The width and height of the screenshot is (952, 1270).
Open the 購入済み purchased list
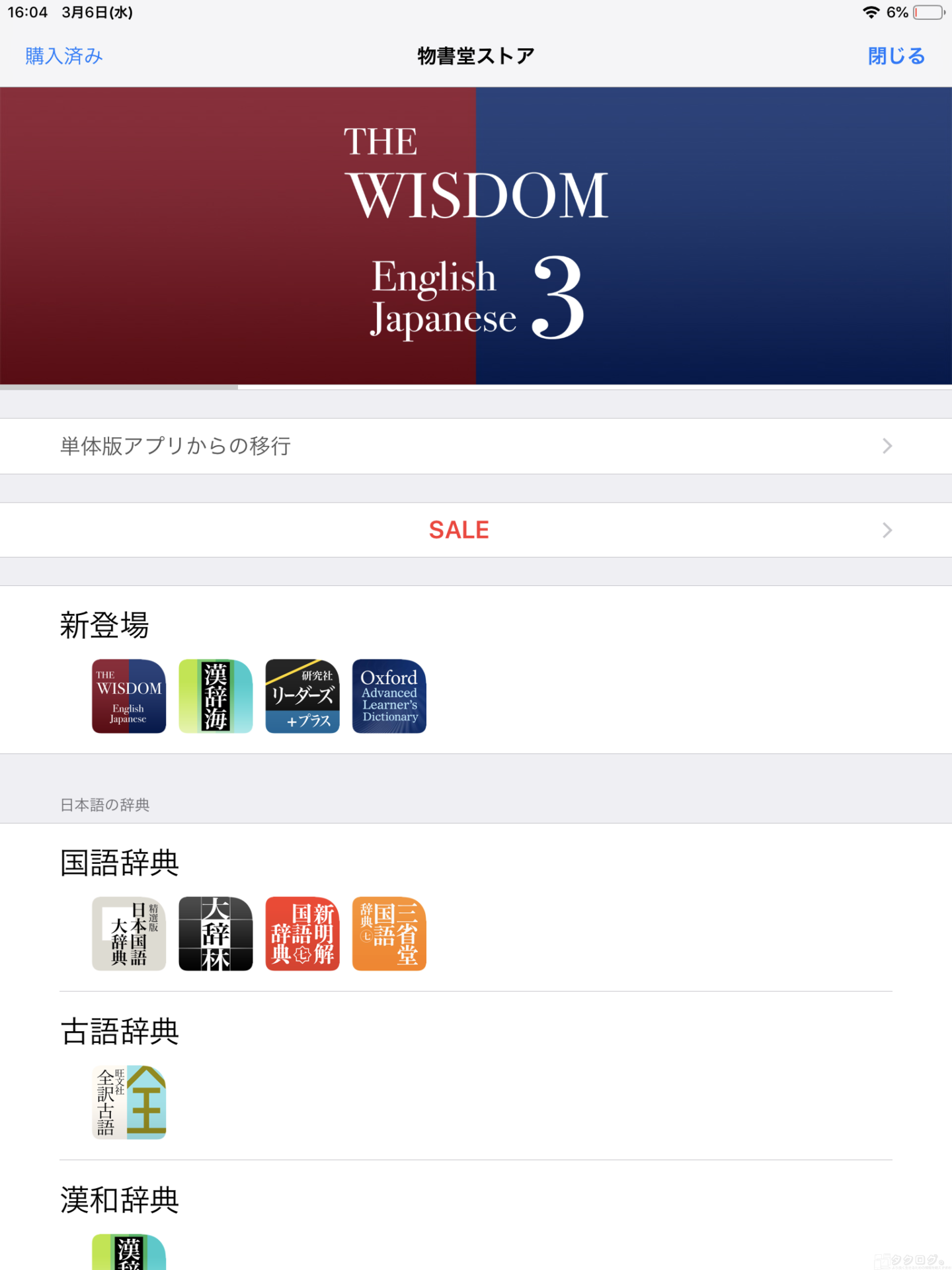64,56
